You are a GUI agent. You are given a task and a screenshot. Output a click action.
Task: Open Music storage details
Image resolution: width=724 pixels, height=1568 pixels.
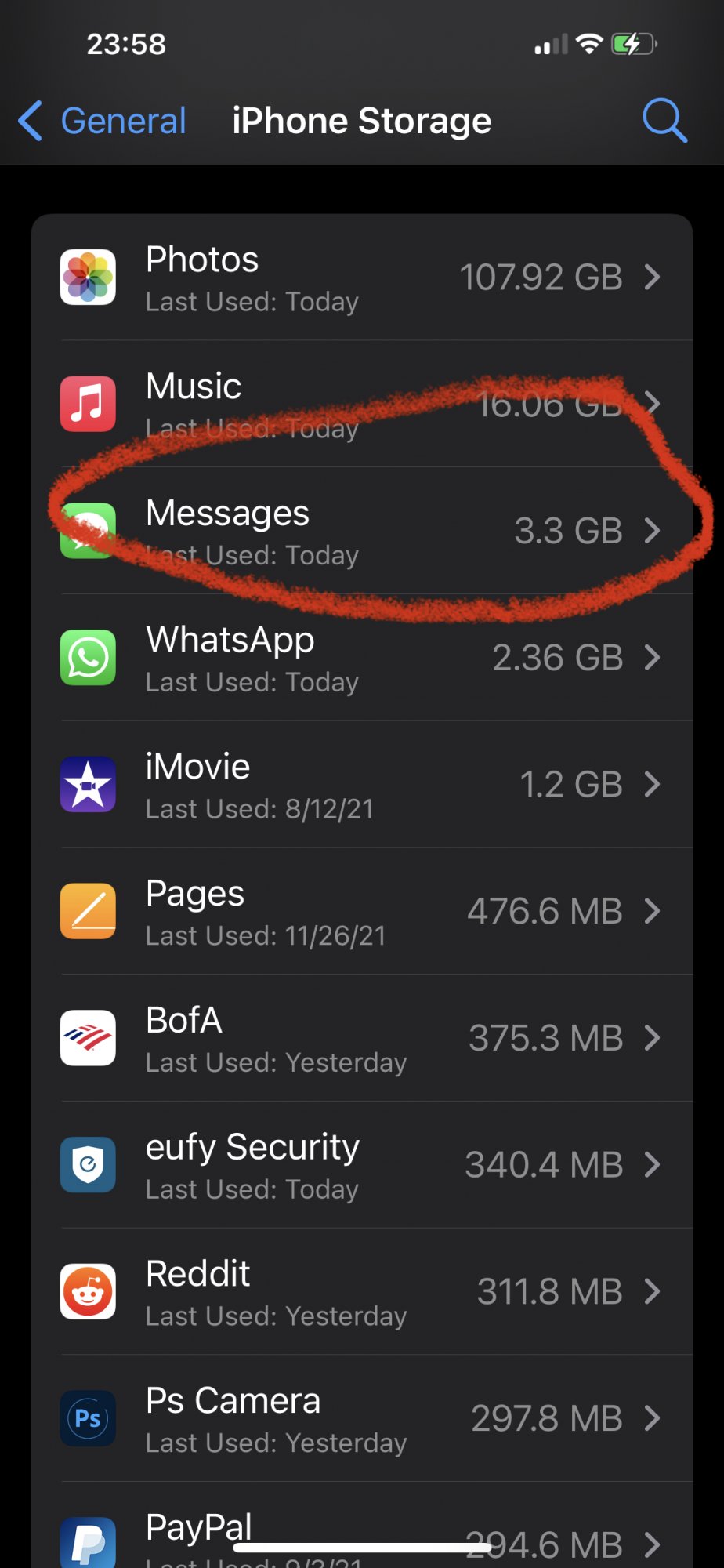pos(360,405)
